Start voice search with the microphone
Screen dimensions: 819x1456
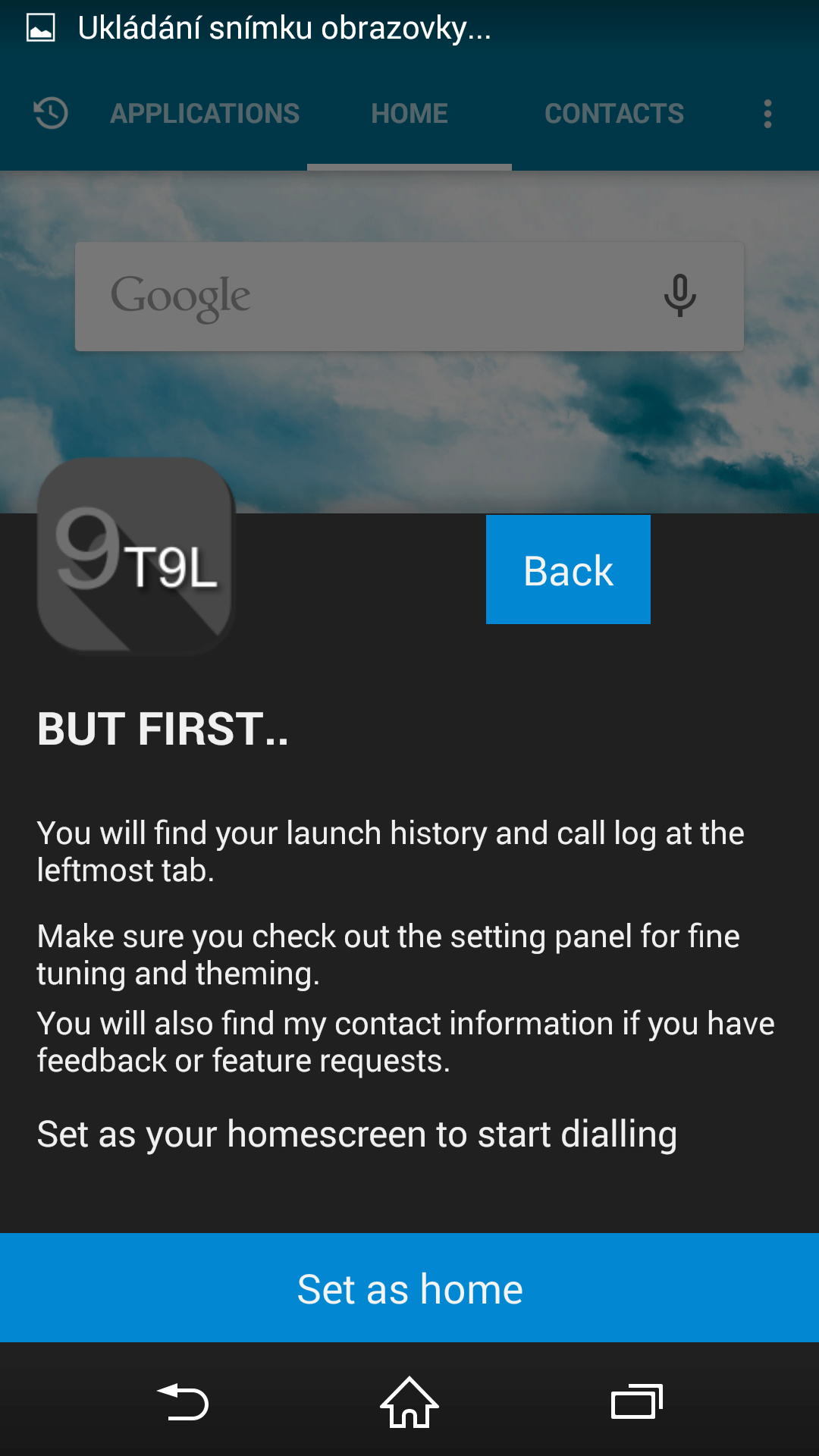click(x=680, y=296)
